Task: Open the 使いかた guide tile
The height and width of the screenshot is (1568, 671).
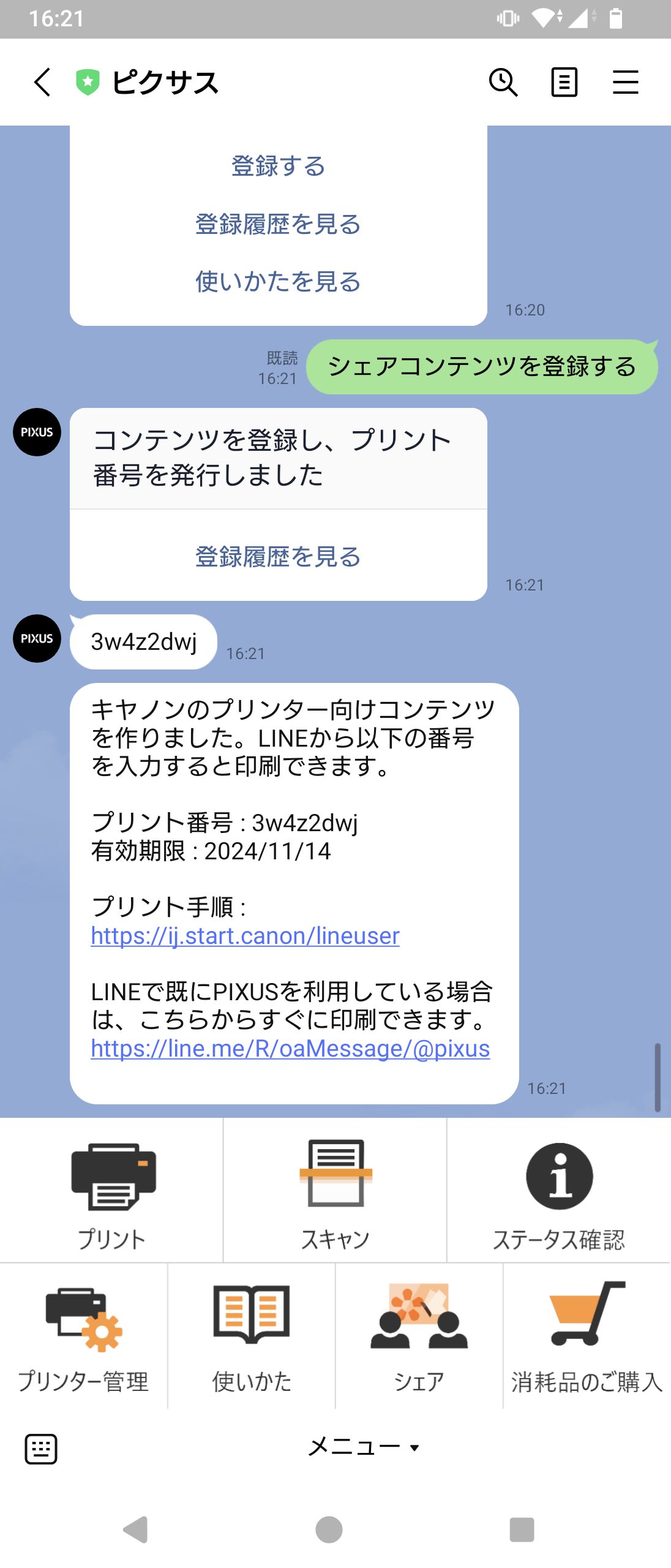Action: (x=252, y=1336)
